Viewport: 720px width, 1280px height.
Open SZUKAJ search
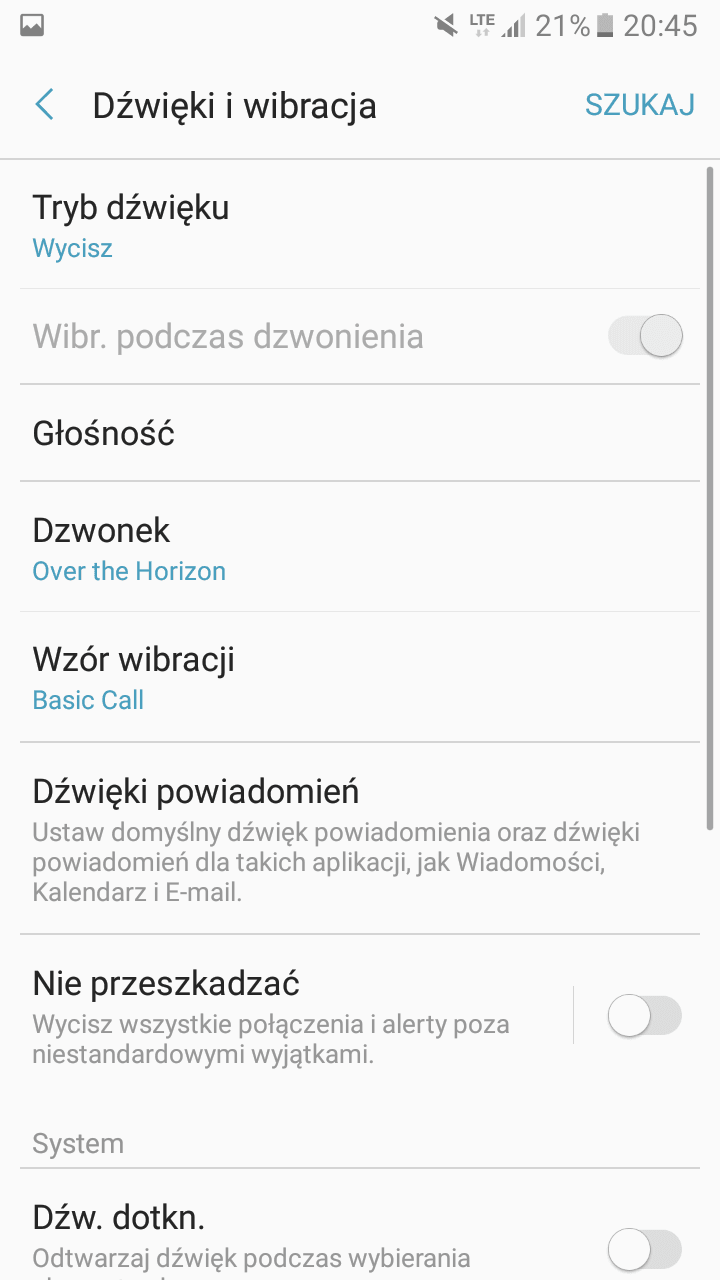(640, 105)
